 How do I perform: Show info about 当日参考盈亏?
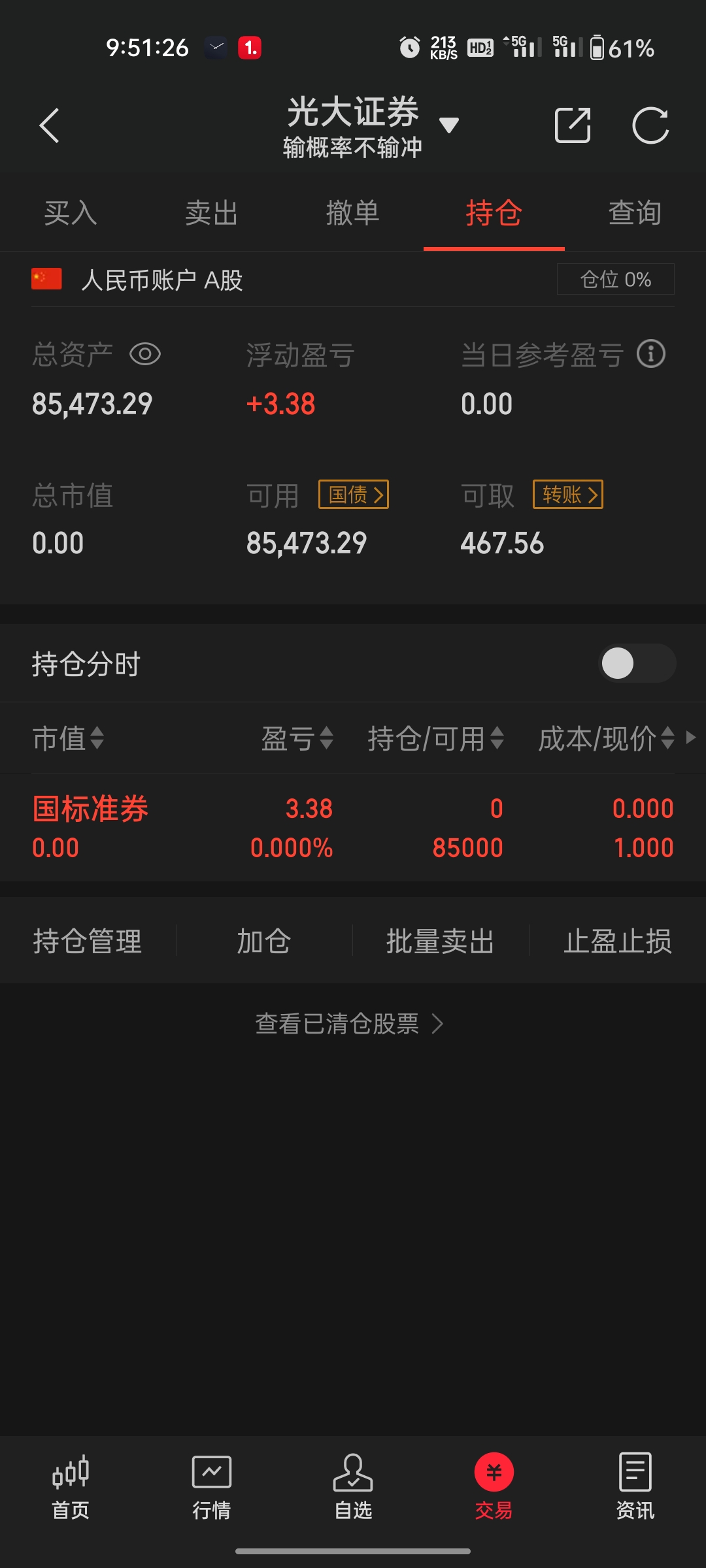[x=651, y=354]
